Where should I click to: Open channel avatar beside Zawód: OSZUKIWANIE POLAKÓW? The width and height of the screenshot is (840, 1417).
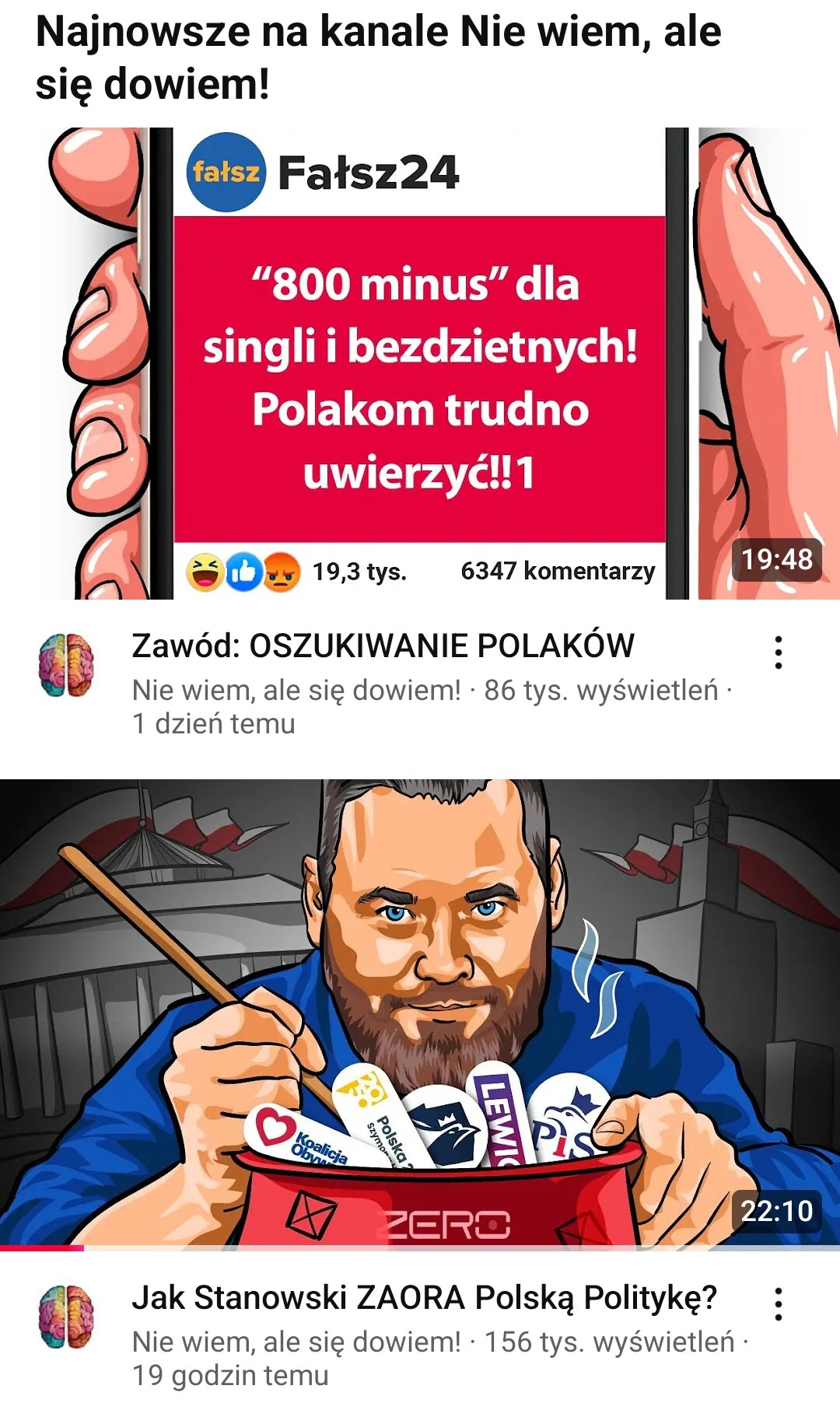(x=66, y=665)
